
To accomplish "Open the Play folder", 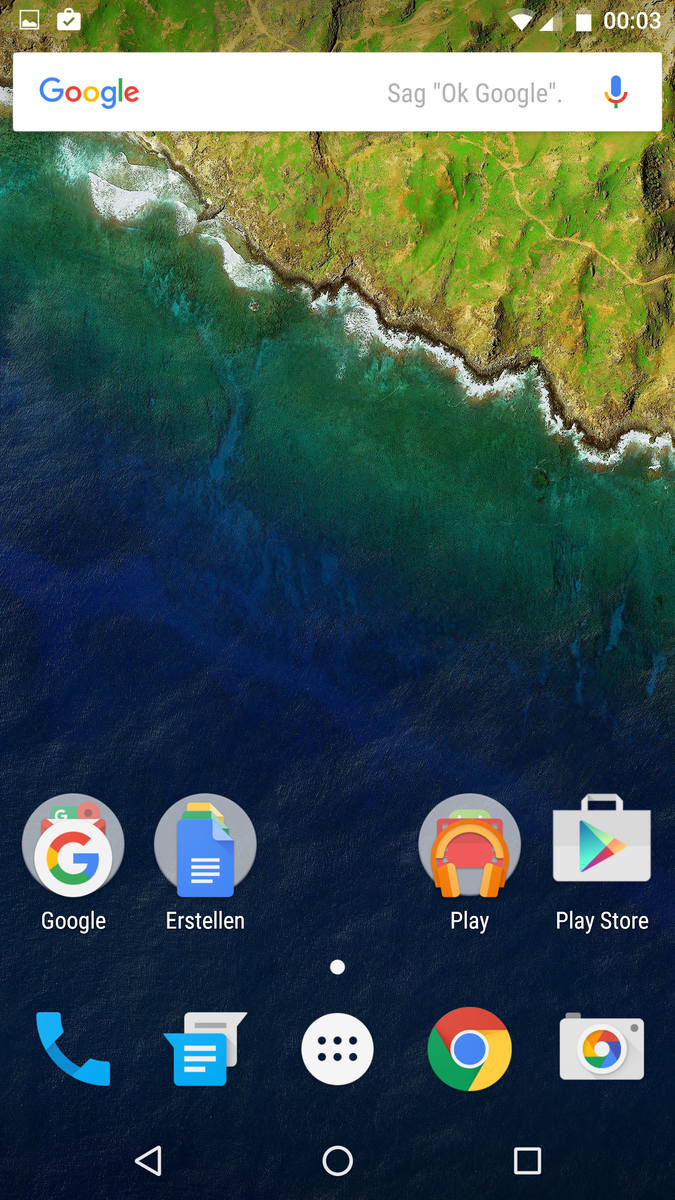I will (x=469, y=846).
